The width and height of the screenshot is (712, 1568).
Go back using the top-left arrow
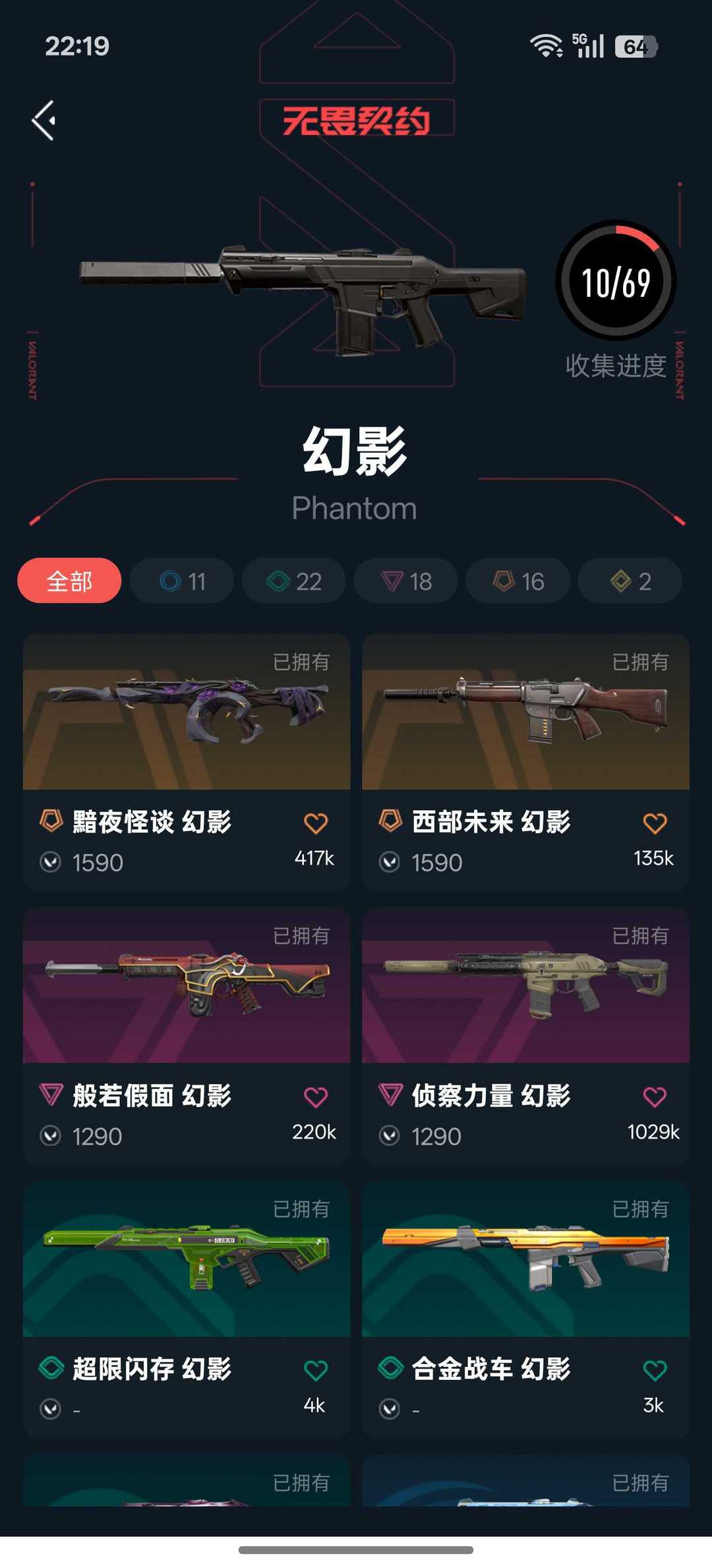pos(44,121)
